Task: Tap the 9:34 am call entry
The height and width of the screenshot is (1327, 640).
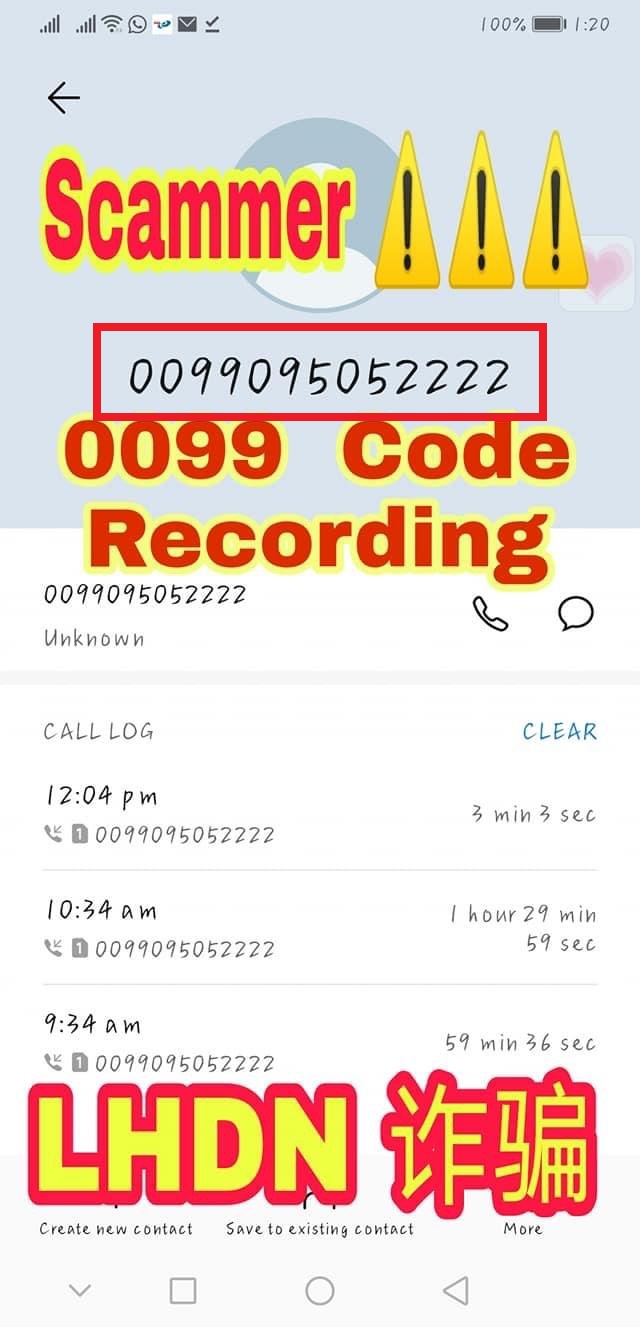Action: pyautogui.click(x=320, y=1042)
